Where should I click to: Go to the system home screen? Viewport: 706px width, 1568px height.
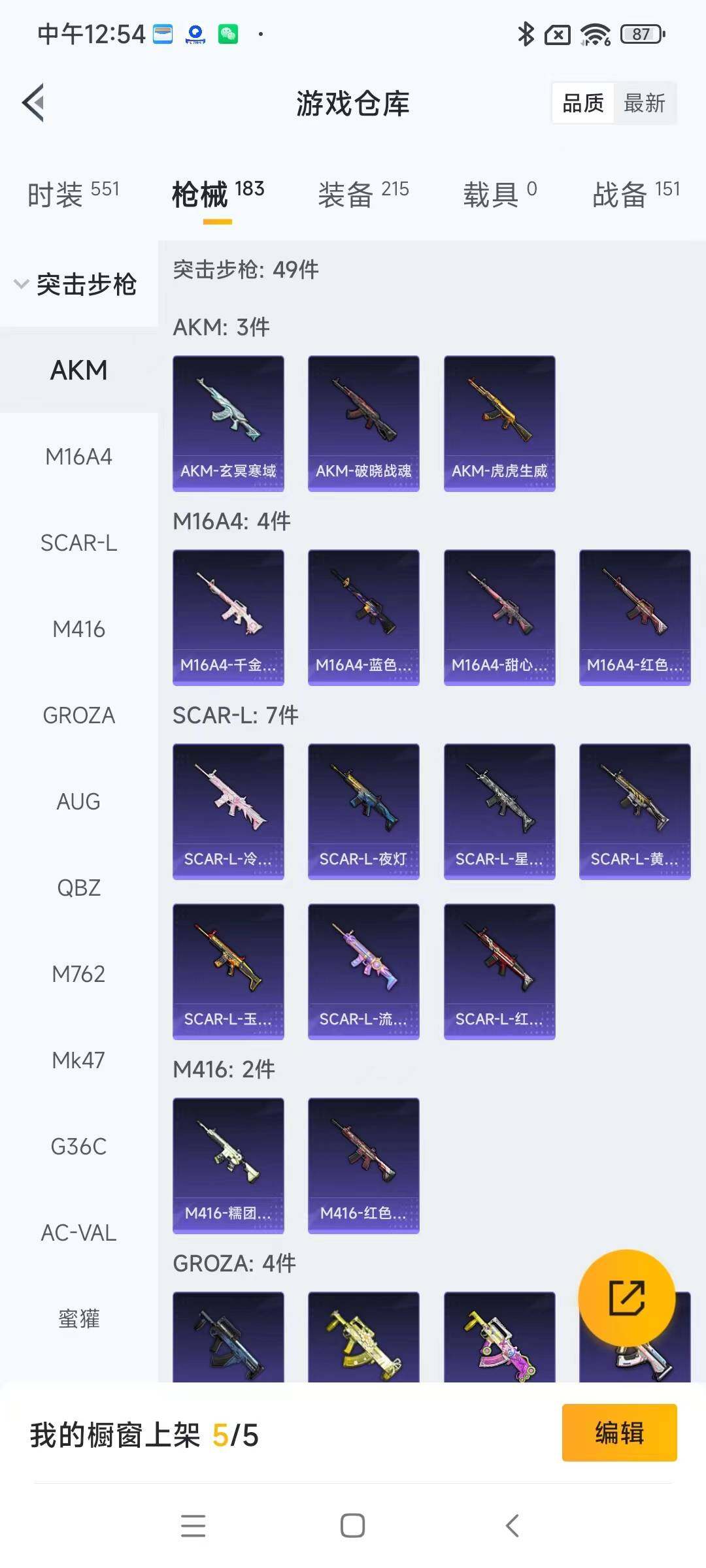[353, 1526]
